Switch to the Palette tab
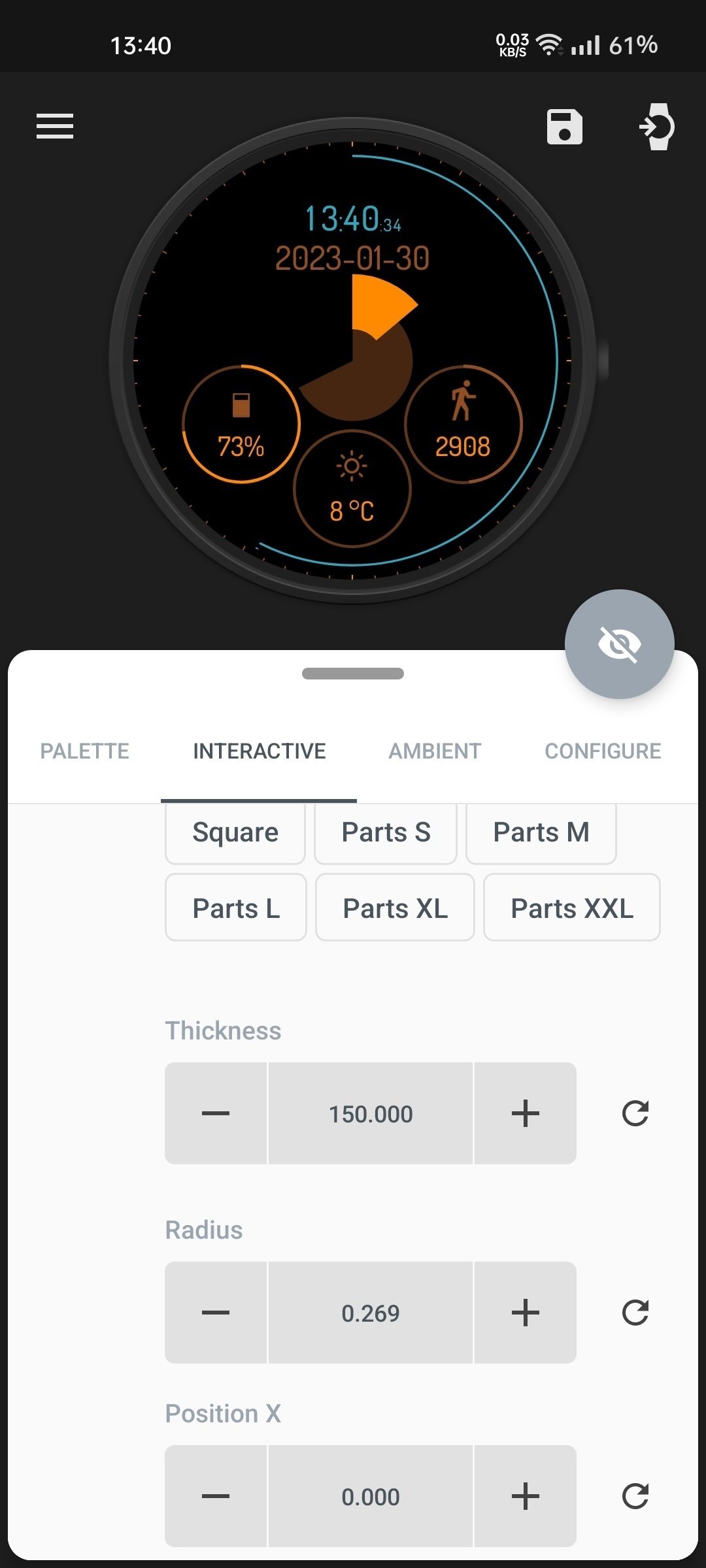Image resolution: width=706 pixels, height=1568 pixels. 84,751
